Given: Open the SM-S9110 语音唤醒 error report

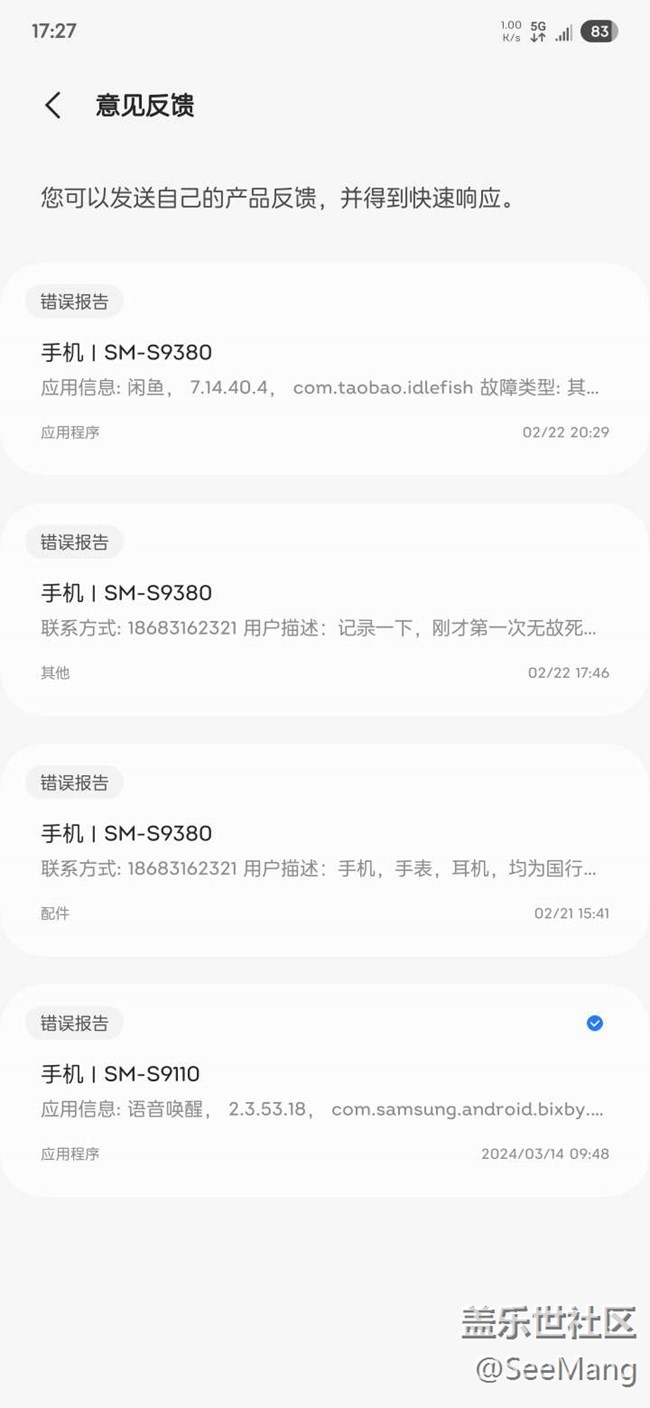Looking at the screenshot, I should 324,1091.
